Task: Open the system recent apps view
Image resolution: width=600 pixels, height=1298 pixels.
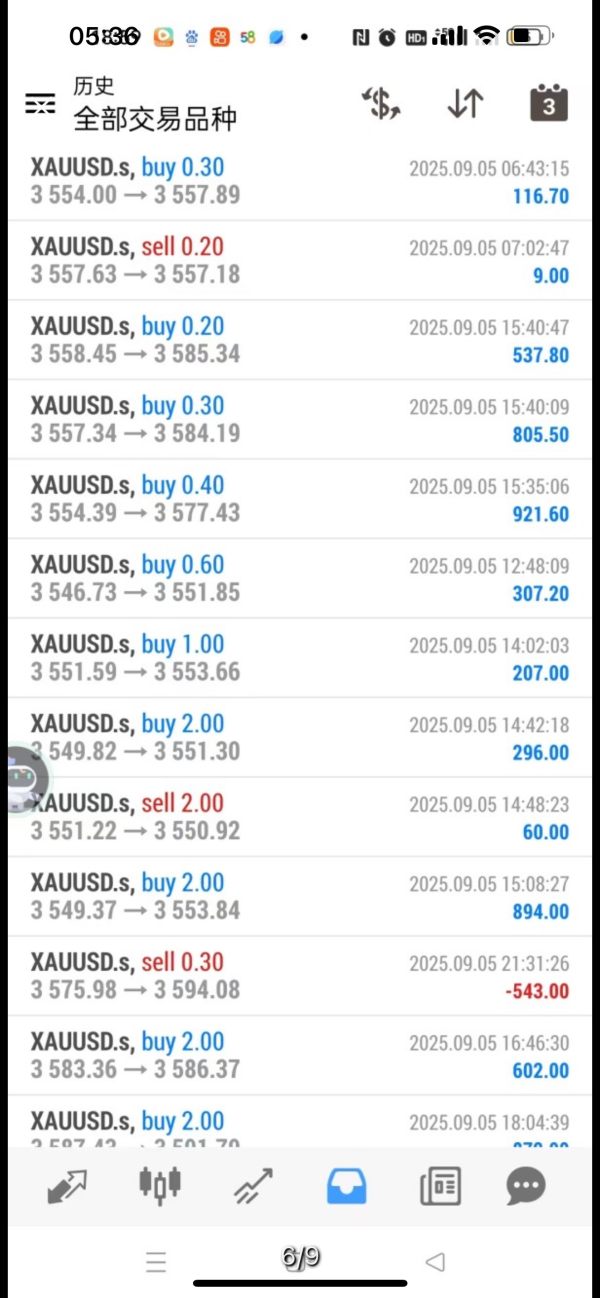Action: pyautogui.click(x=156, y=1262)
